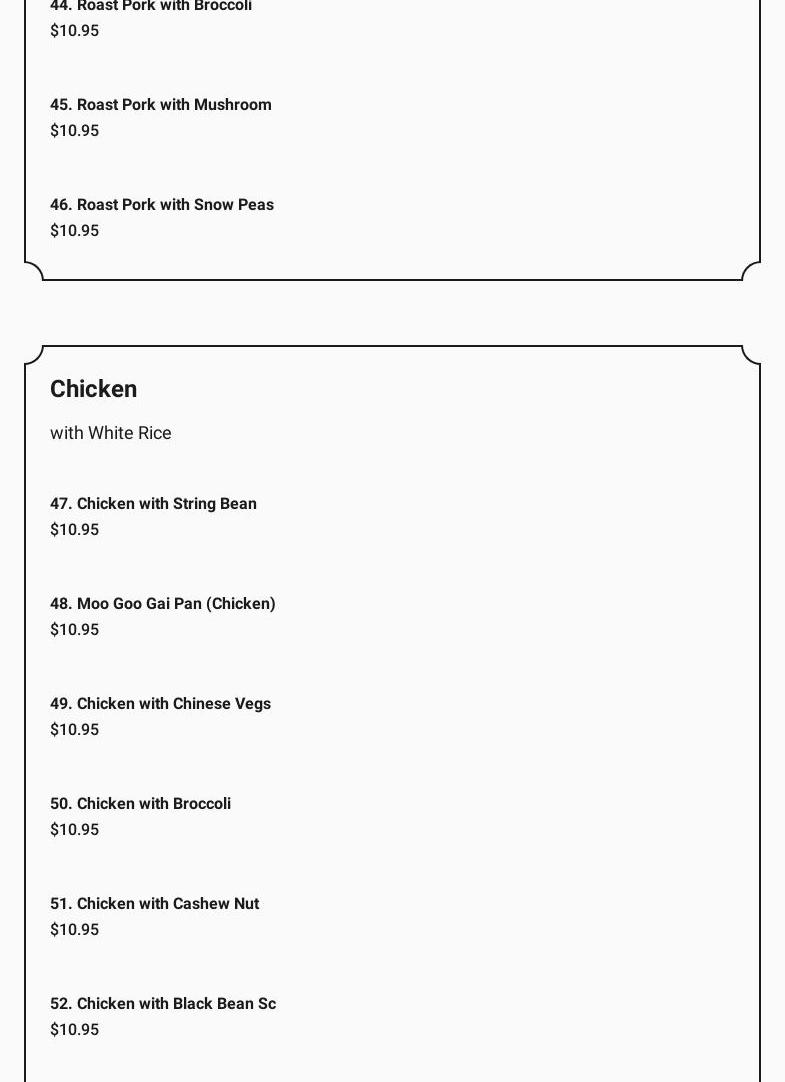
Task: Pick Chicken with Cashew Nut
Action: tap(154, 904)
